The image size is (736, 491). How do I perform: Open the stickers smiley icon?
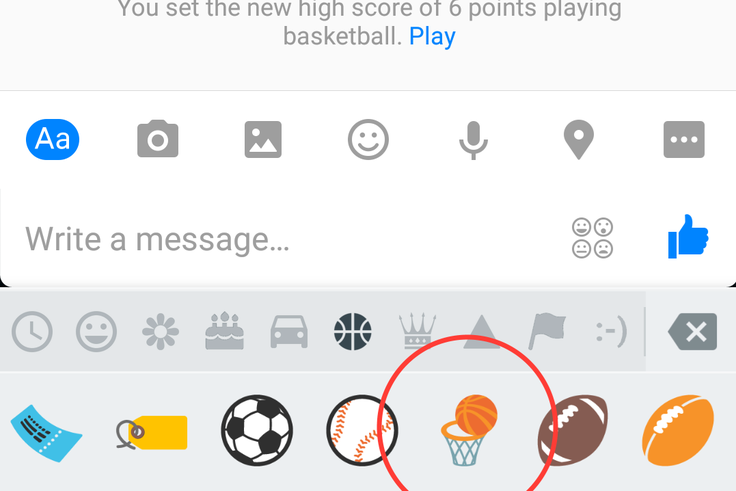click(368, 140)
